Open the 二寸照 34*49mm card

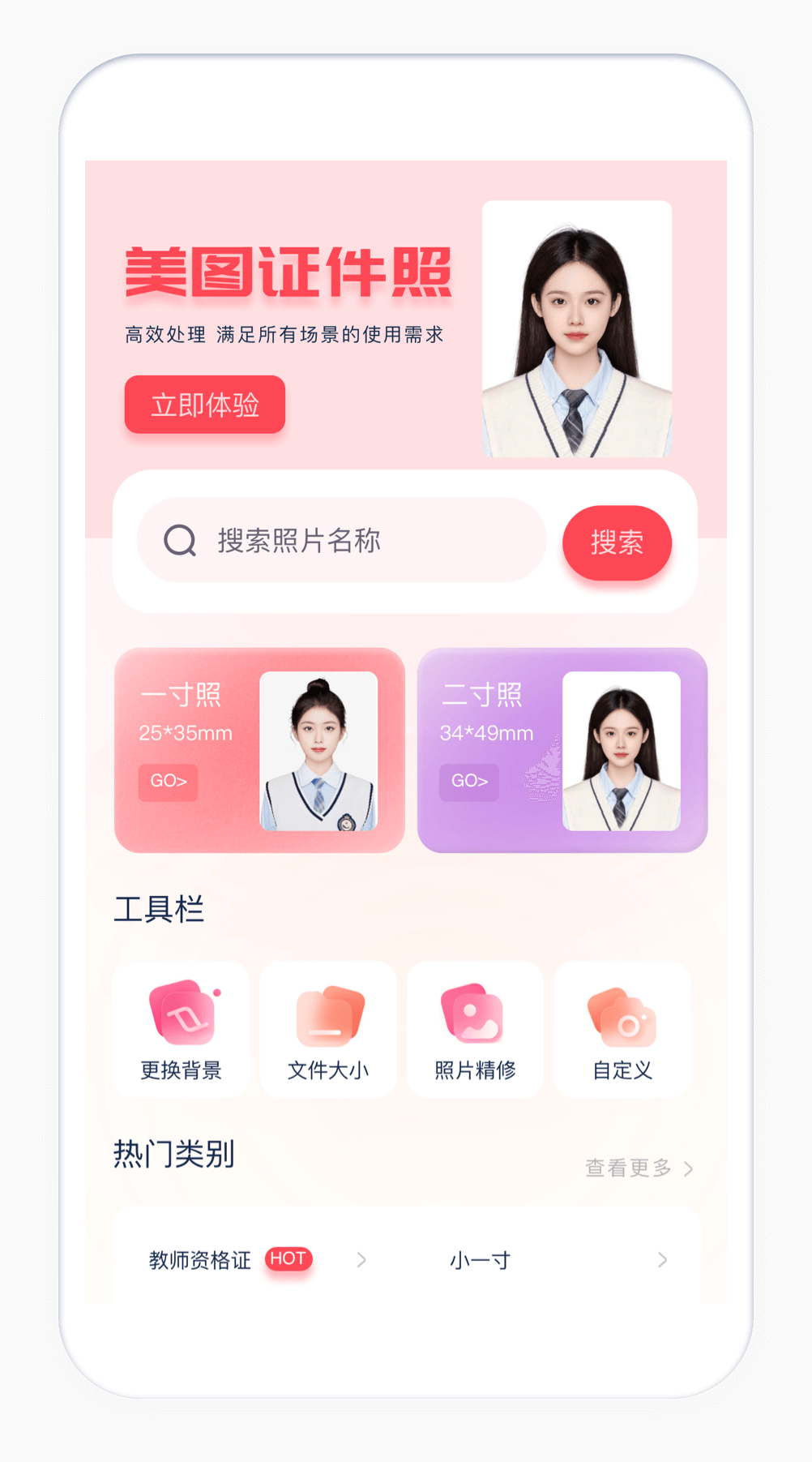tap(562, 750)
